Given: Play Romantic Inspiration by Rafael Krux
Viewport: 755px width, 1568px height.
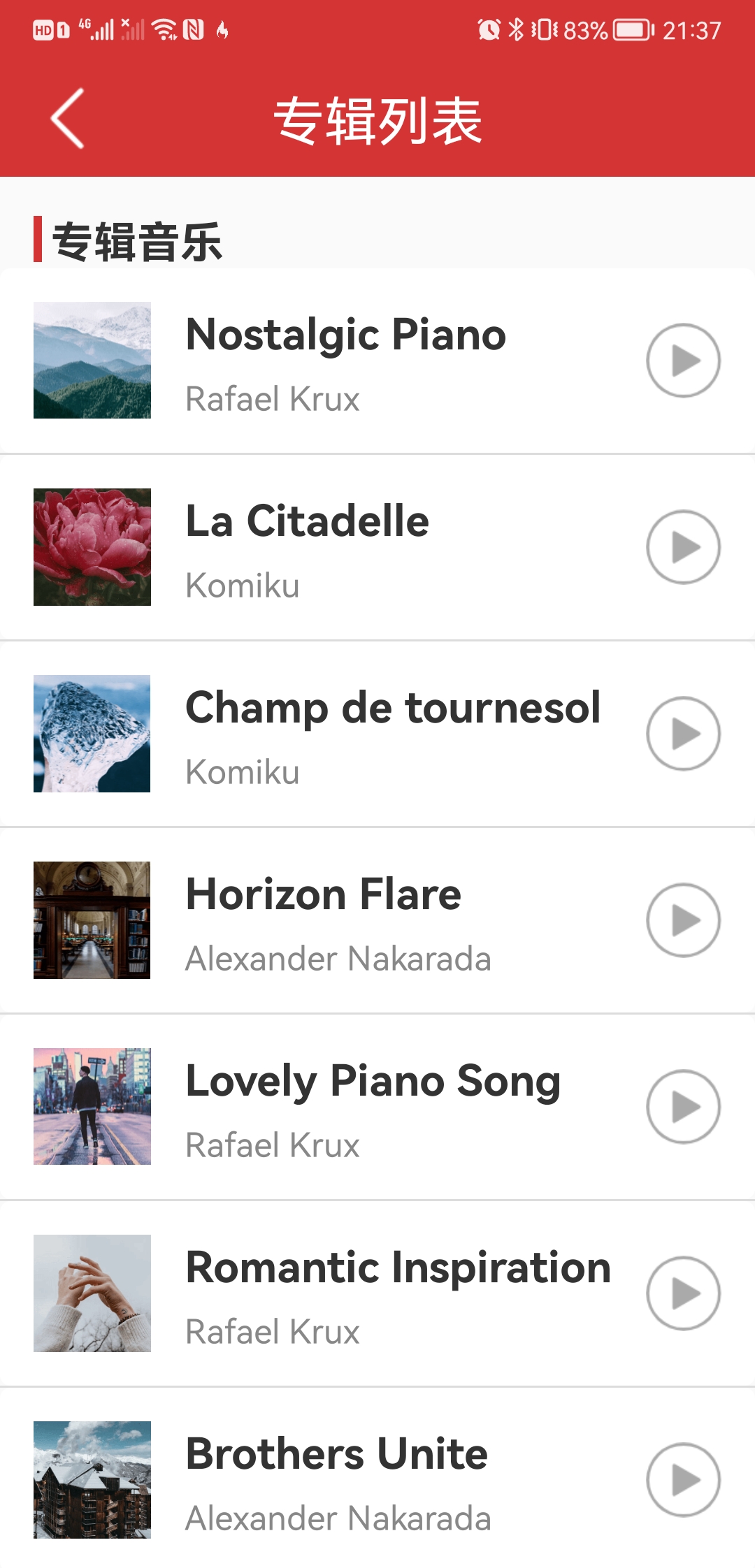Looking at the screenshot, I should coord(683,1293).
